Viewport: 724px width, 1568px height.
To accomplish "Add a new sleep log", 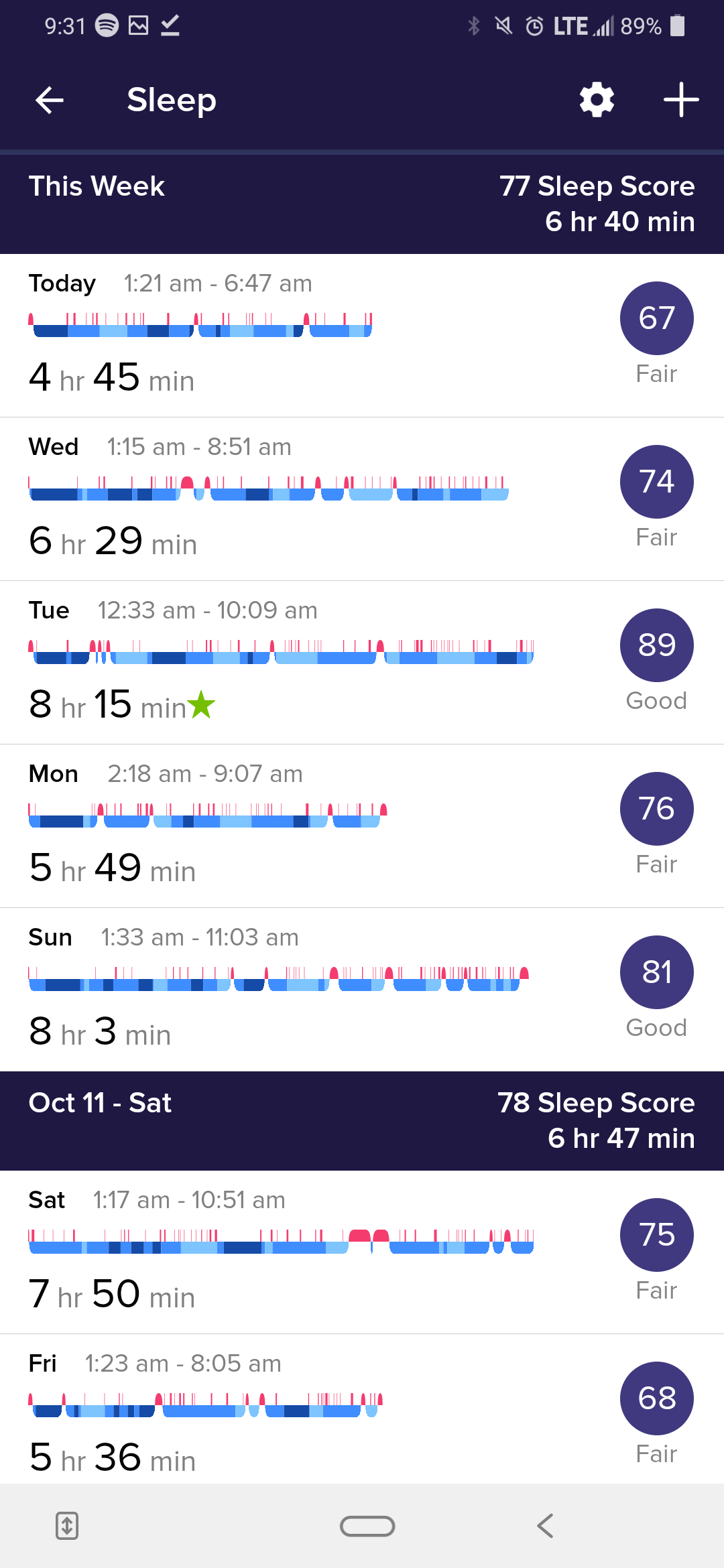I will point(681,101).
